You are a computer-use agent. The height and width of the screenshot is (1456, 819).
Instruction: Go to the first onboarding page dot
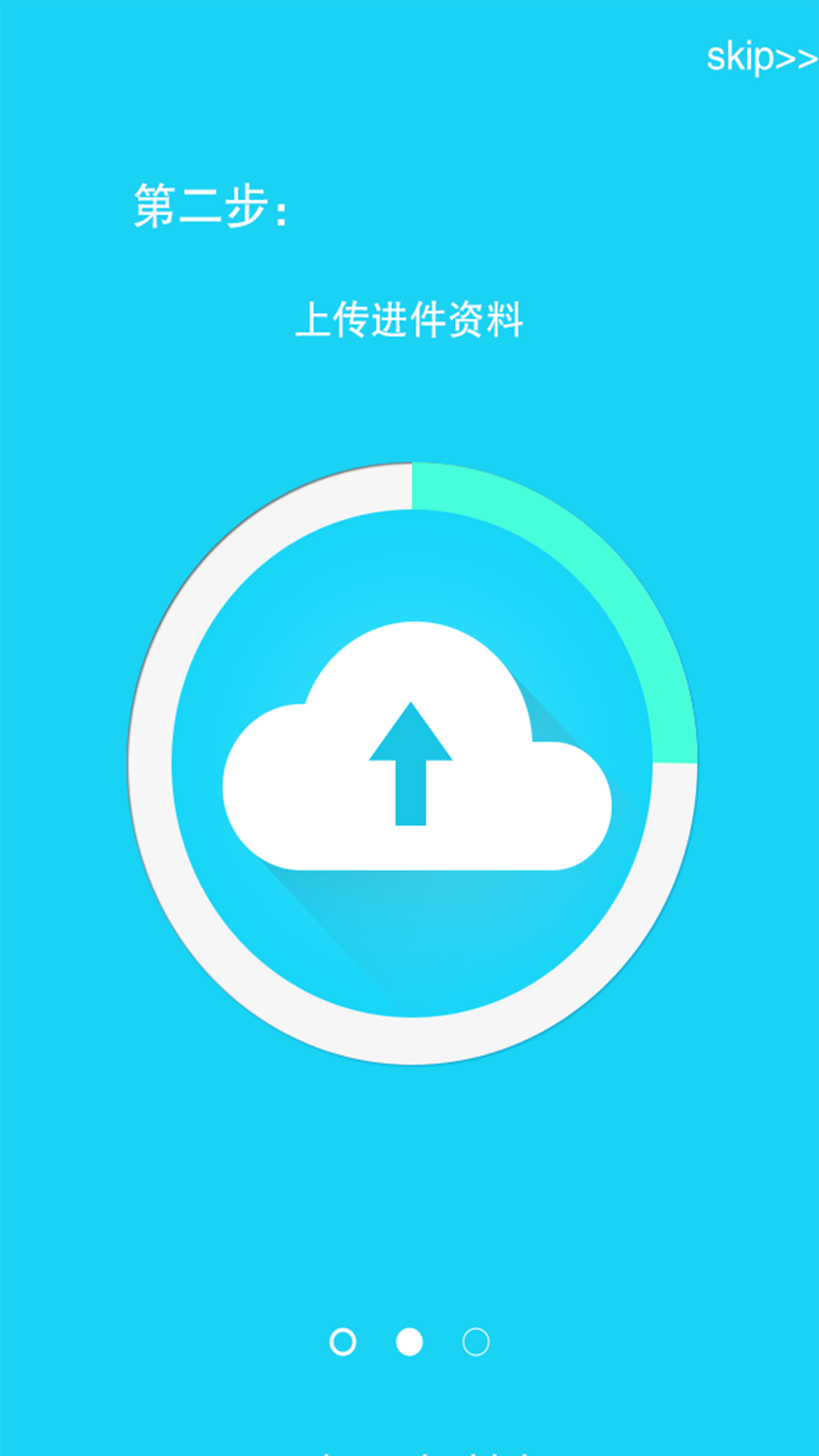tap(343, 1342)
